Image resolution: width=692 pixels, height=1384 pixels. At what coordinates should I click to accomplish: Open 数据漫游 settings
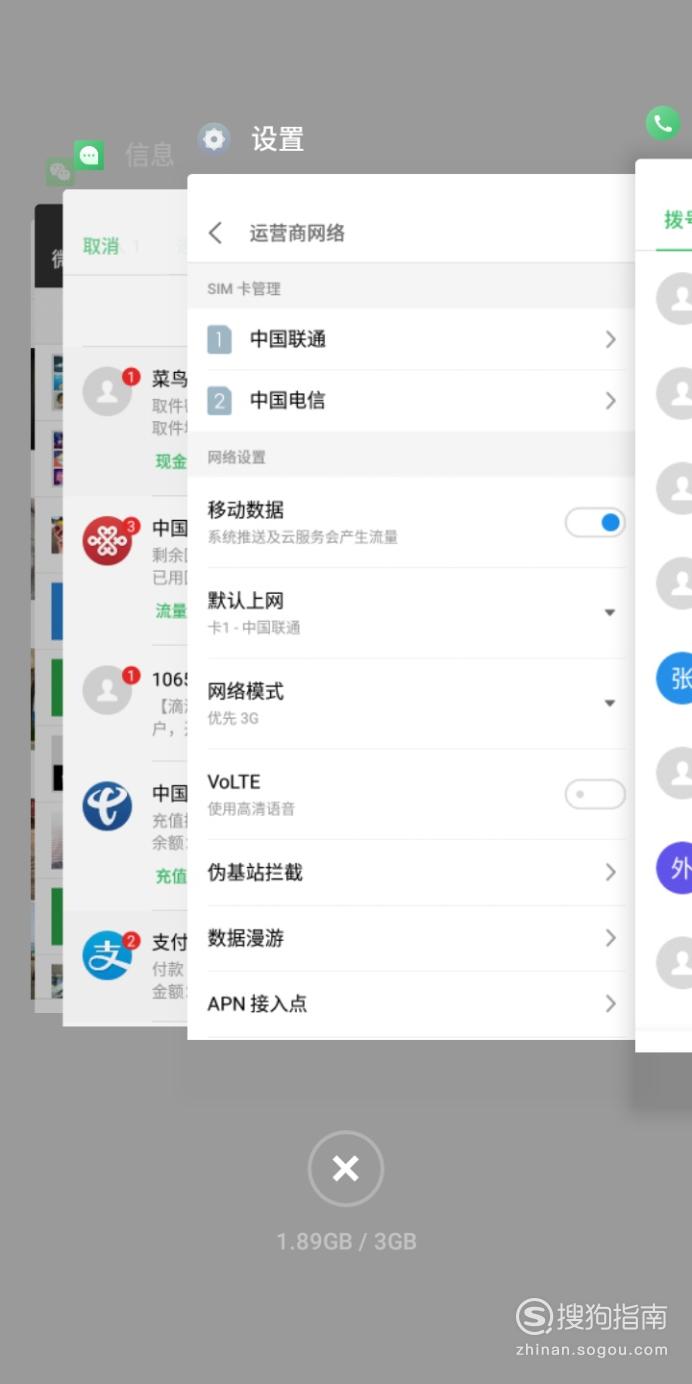pos(411,938)
